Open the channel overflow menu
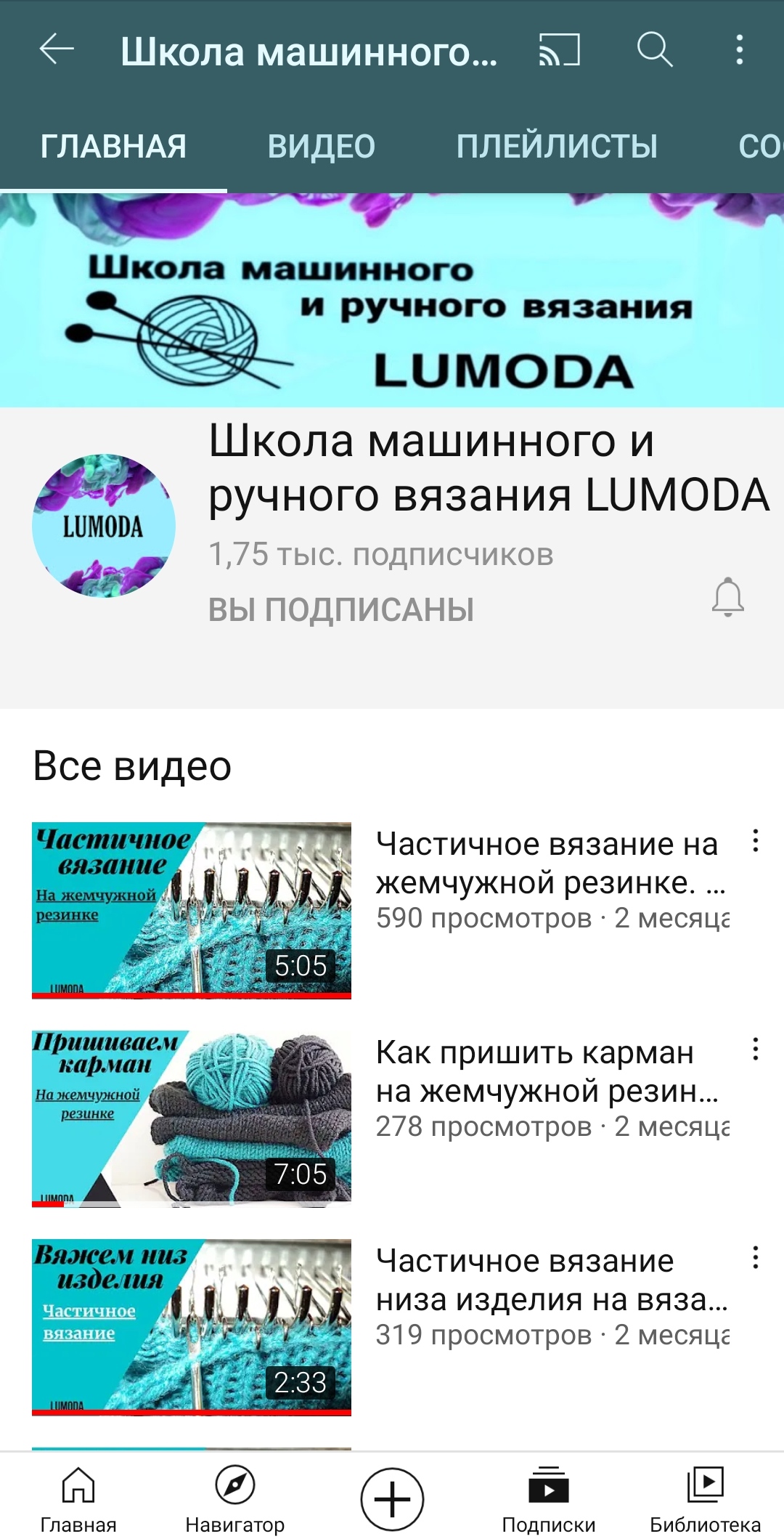The image size is (784, 1539). coord(739,50)
